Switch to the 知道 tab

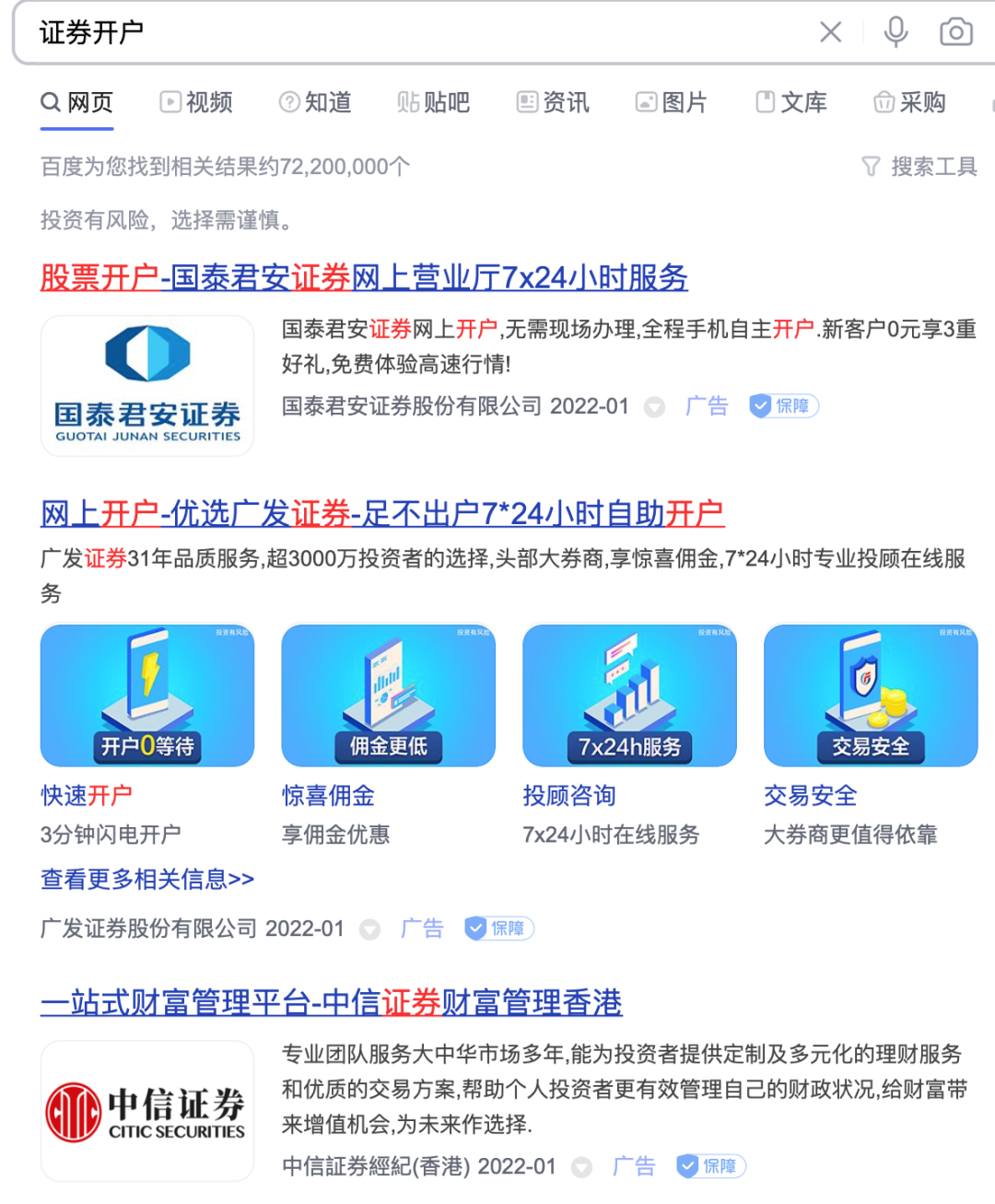click(315, 102)
